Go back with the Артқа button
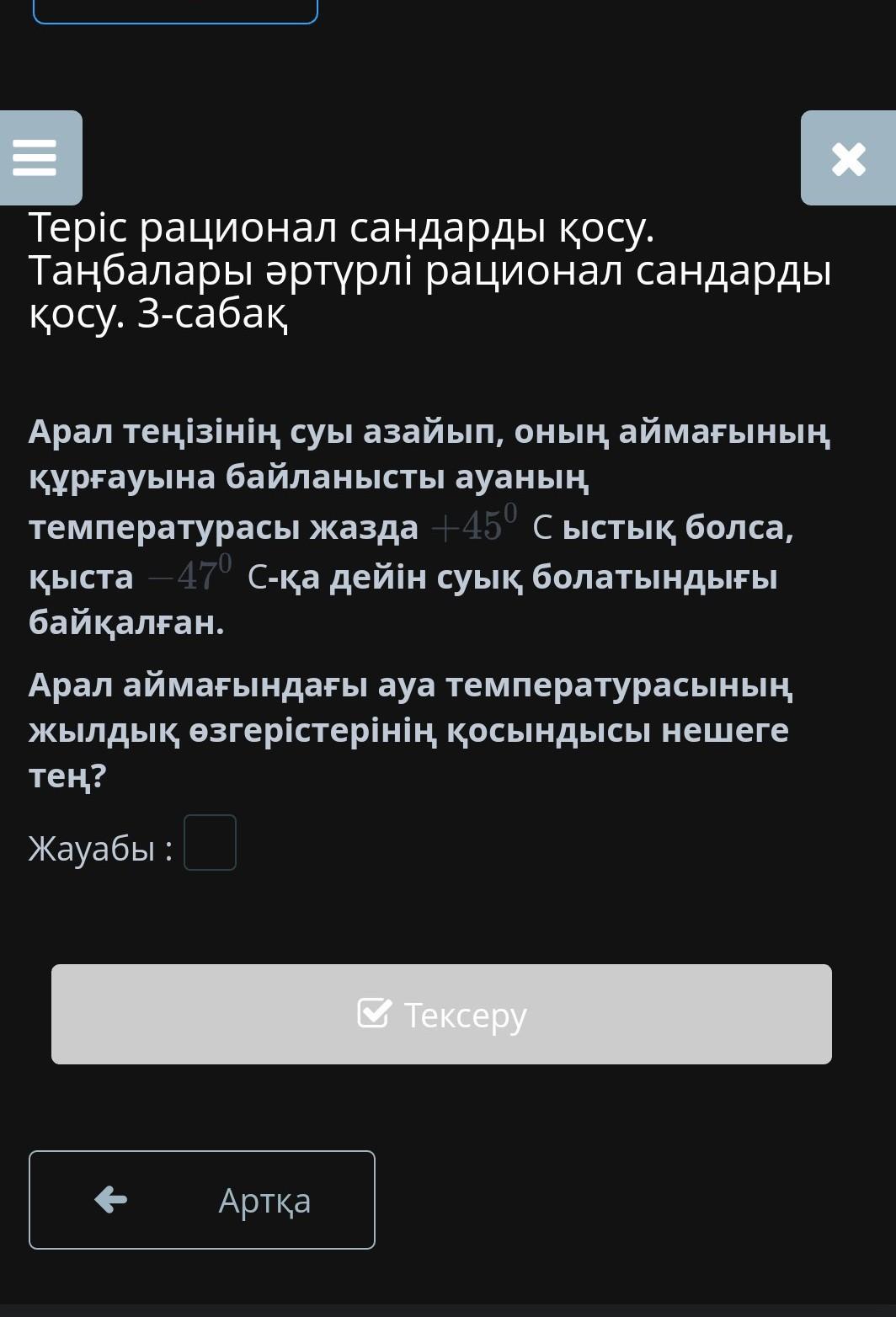The image size is (896, 1317). (x=202, y=1200)
